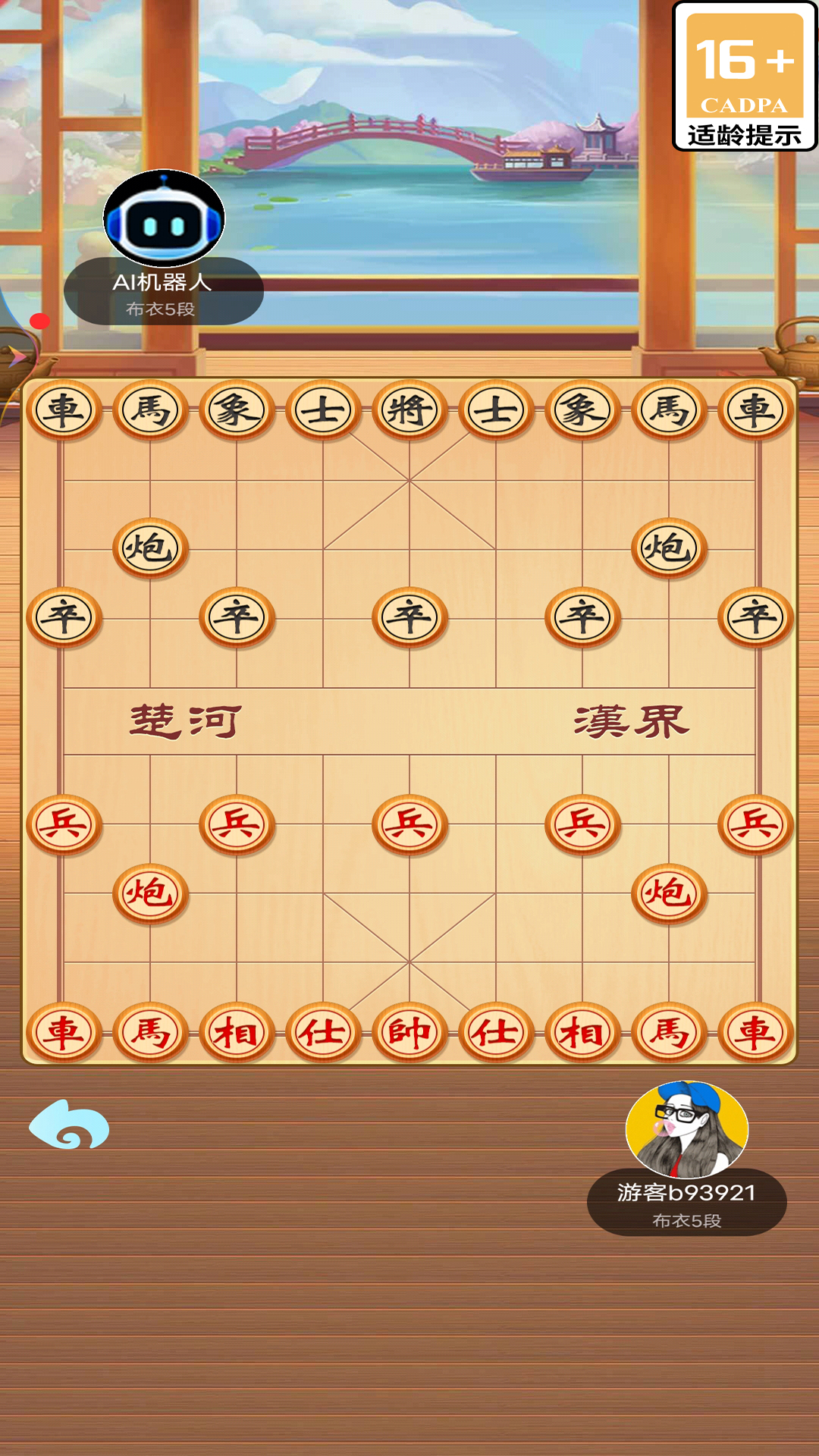Select the red right corner 車 chariot
Viewport: 819px width, 1456px height.
pyautogui.click(x=755, y=1032)
